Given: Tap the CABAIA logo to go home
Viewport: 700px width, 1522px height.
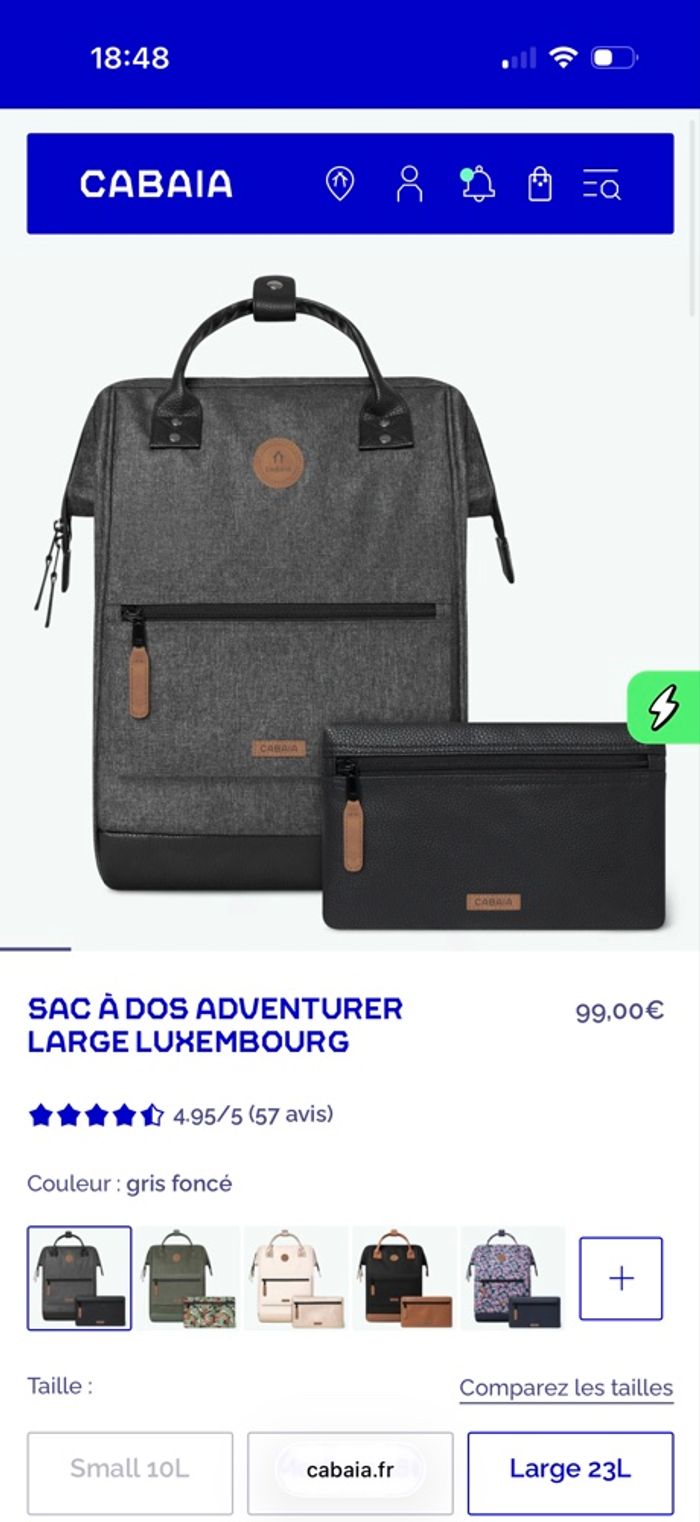Looking at the screenshot, I should click(156, 184).
